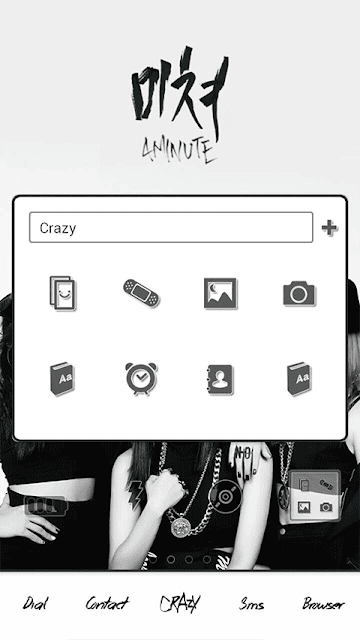Launch the camera app in the folder
Screen dimensions: 360x640
click(x=299, y=293)
